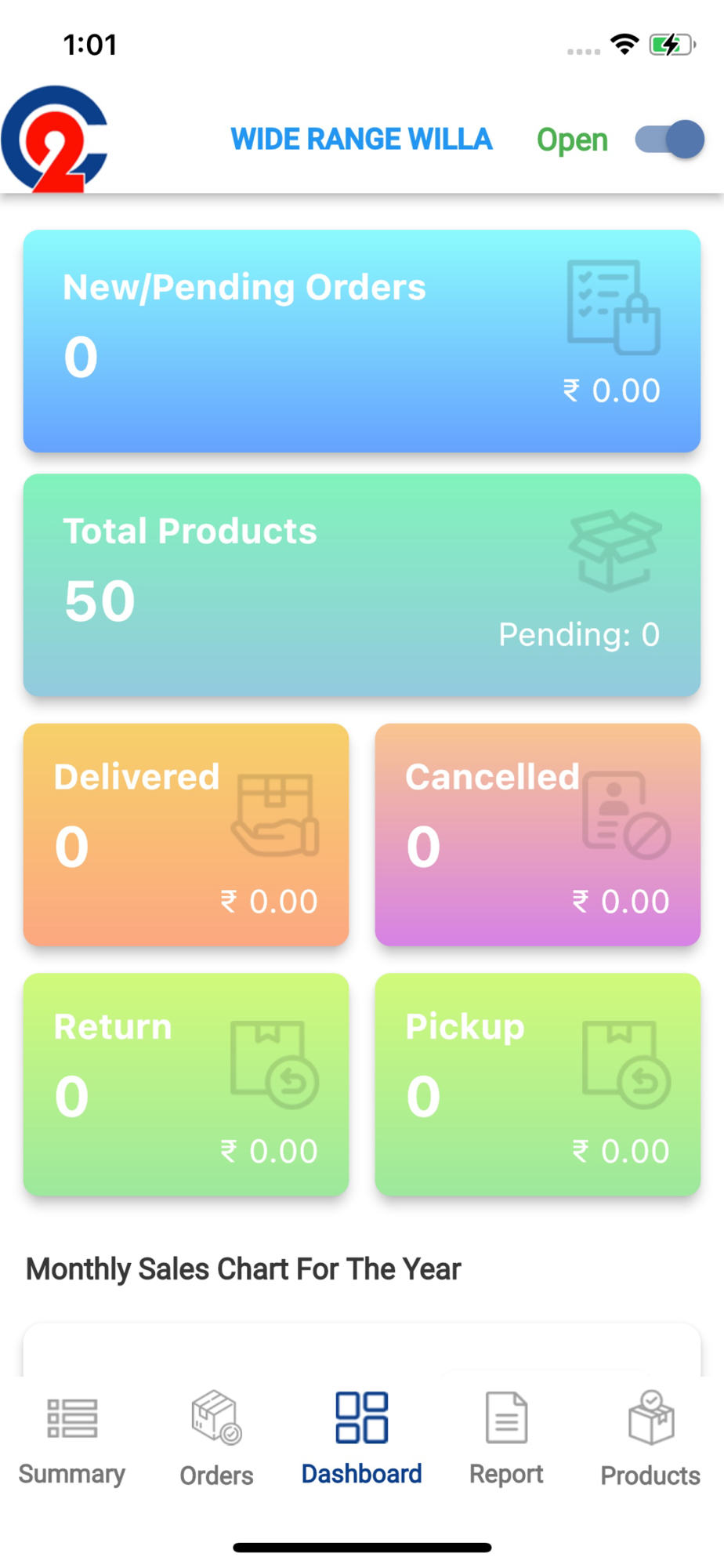Select the Dashboard tab
Screen dimensions: 724x1568
click(362, 1439)
